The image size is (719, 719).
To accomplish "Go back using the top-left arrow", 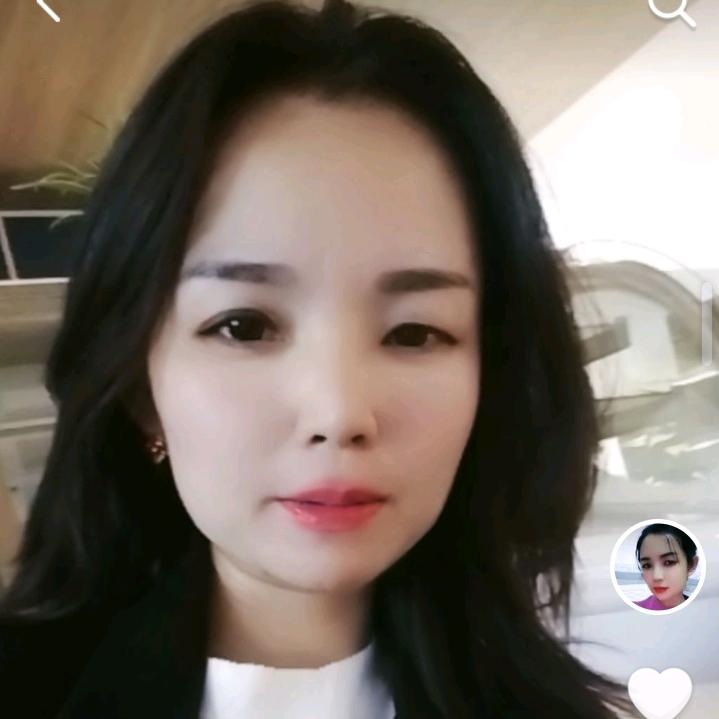I will pos(46,9).
